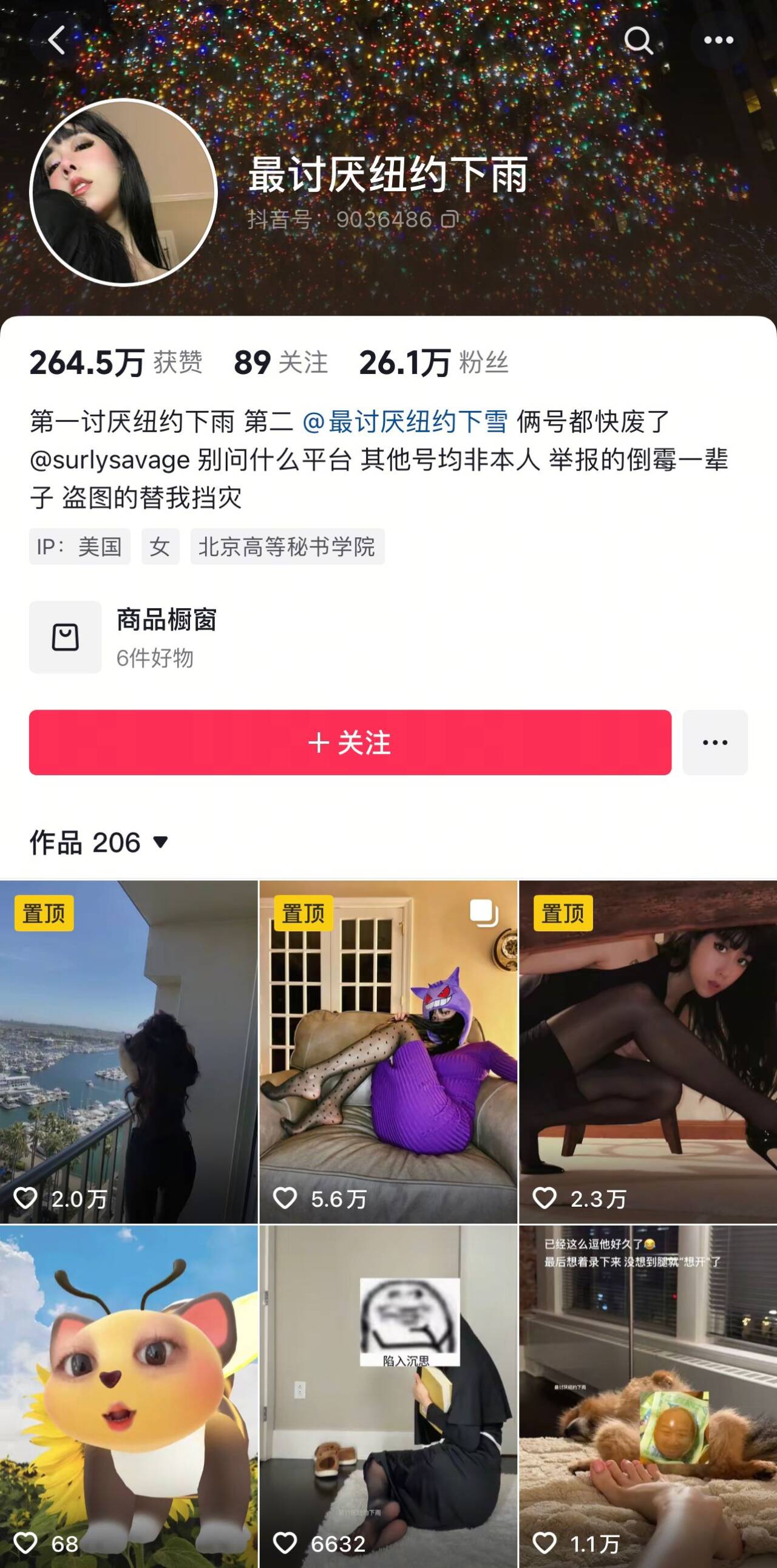Follow this user with 关注 button
Viewport: 777px width, 1568px height.
point(350,742)
